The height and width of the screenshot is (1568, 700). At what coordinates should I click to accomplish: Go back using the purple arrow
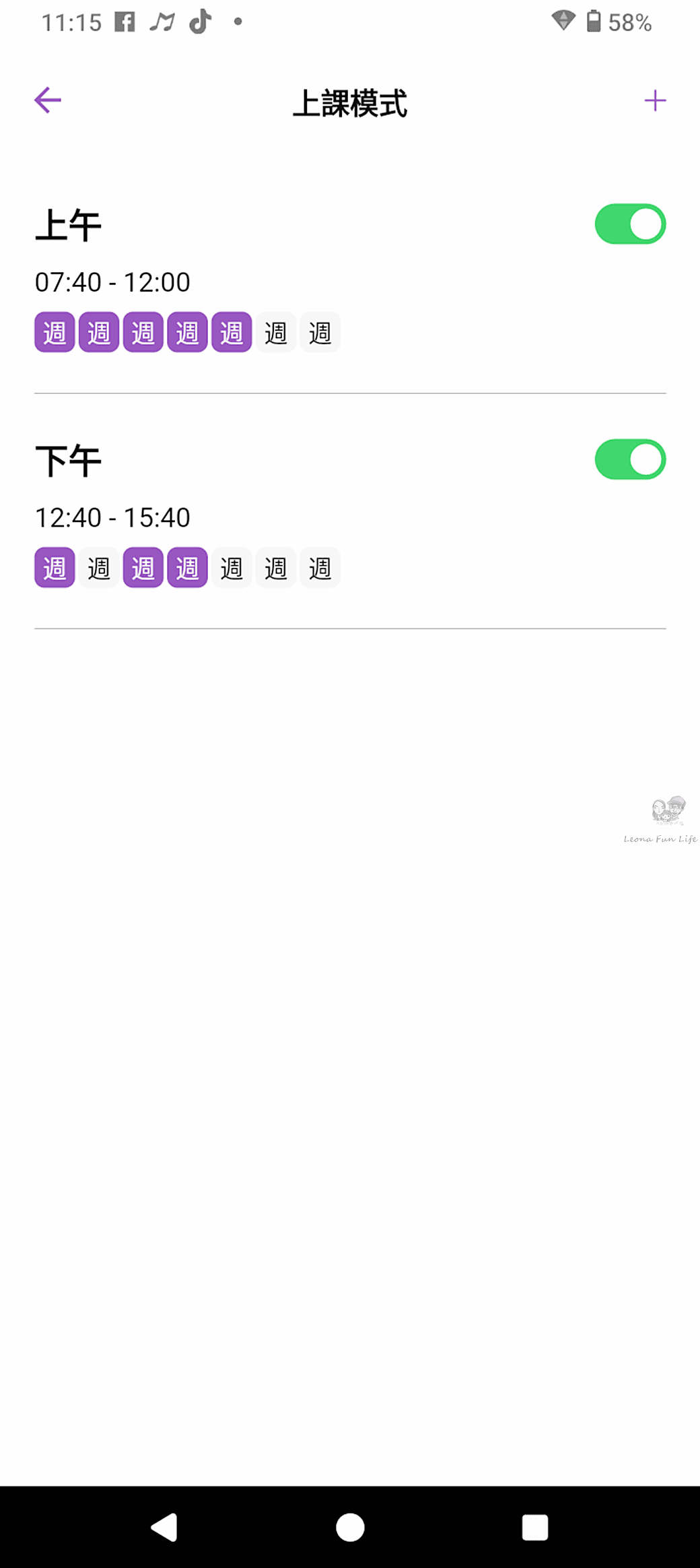tap(48, 100)
